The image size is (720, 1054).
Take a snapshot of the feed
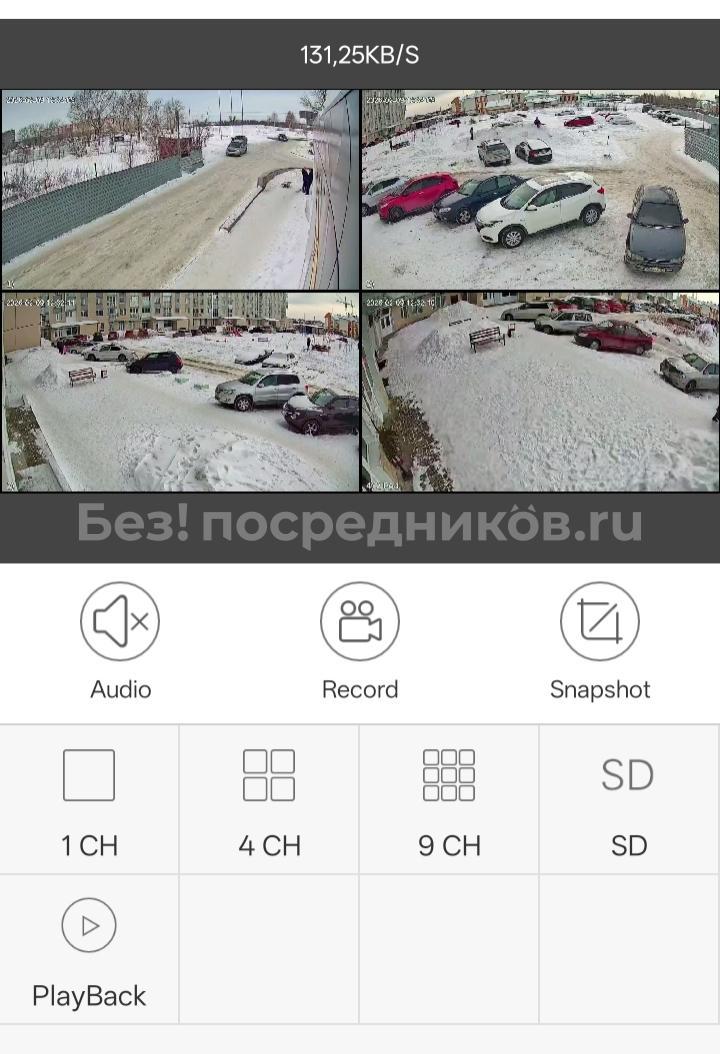click(x=600, y=622)
